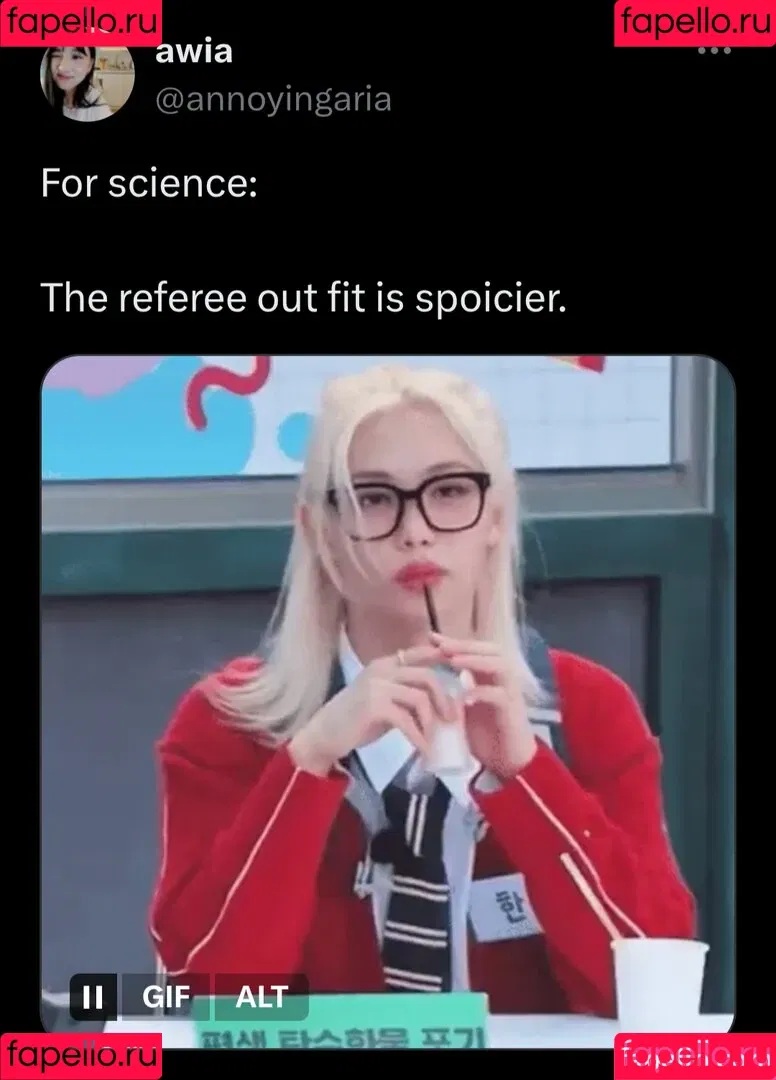Image resolution: width=776 pixels, height=1080 pixels.
Task: Open the tweet's overflow menu
Action: pos(713,50)
